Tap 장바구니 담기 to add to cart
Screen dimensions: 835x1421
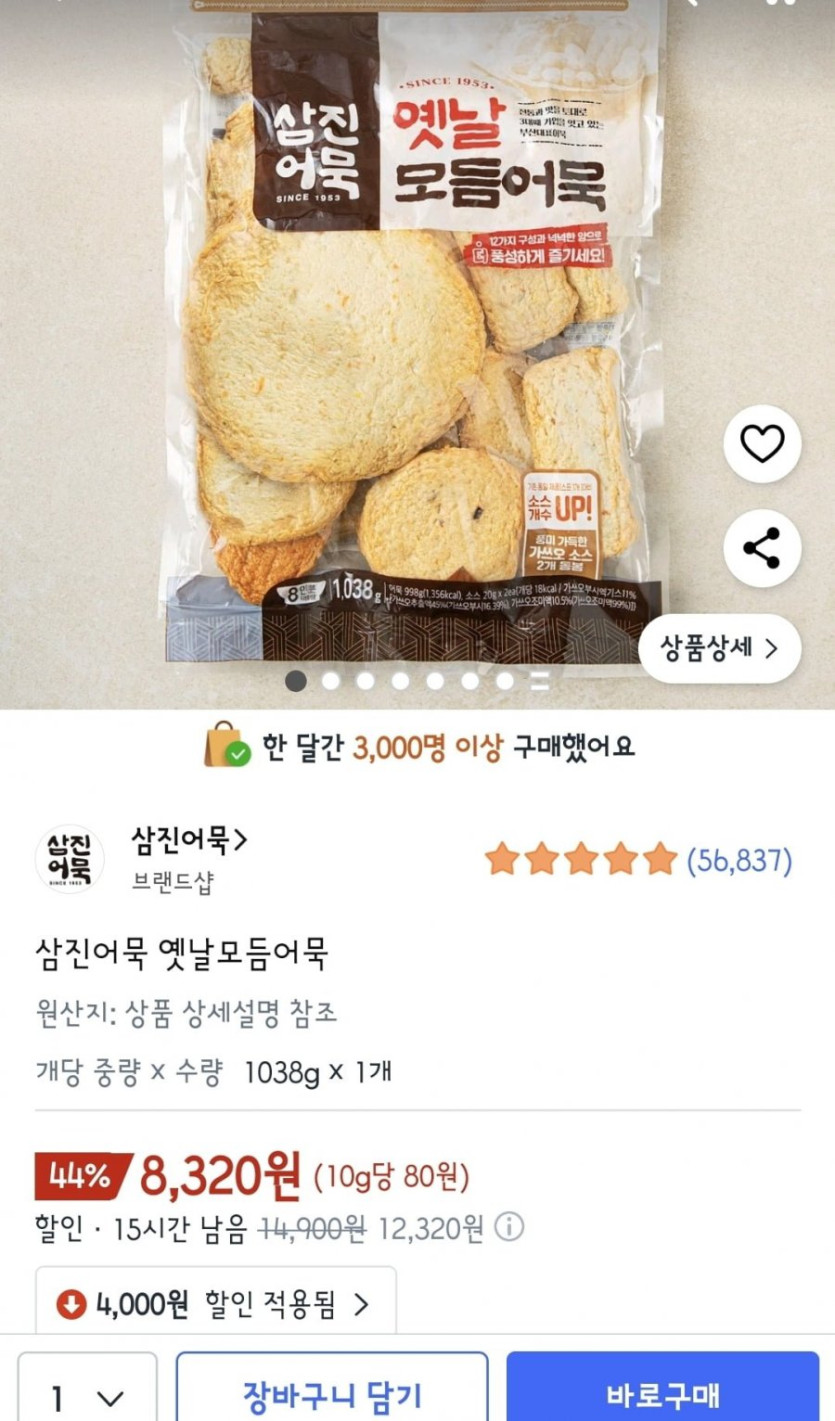point(332,1395)
